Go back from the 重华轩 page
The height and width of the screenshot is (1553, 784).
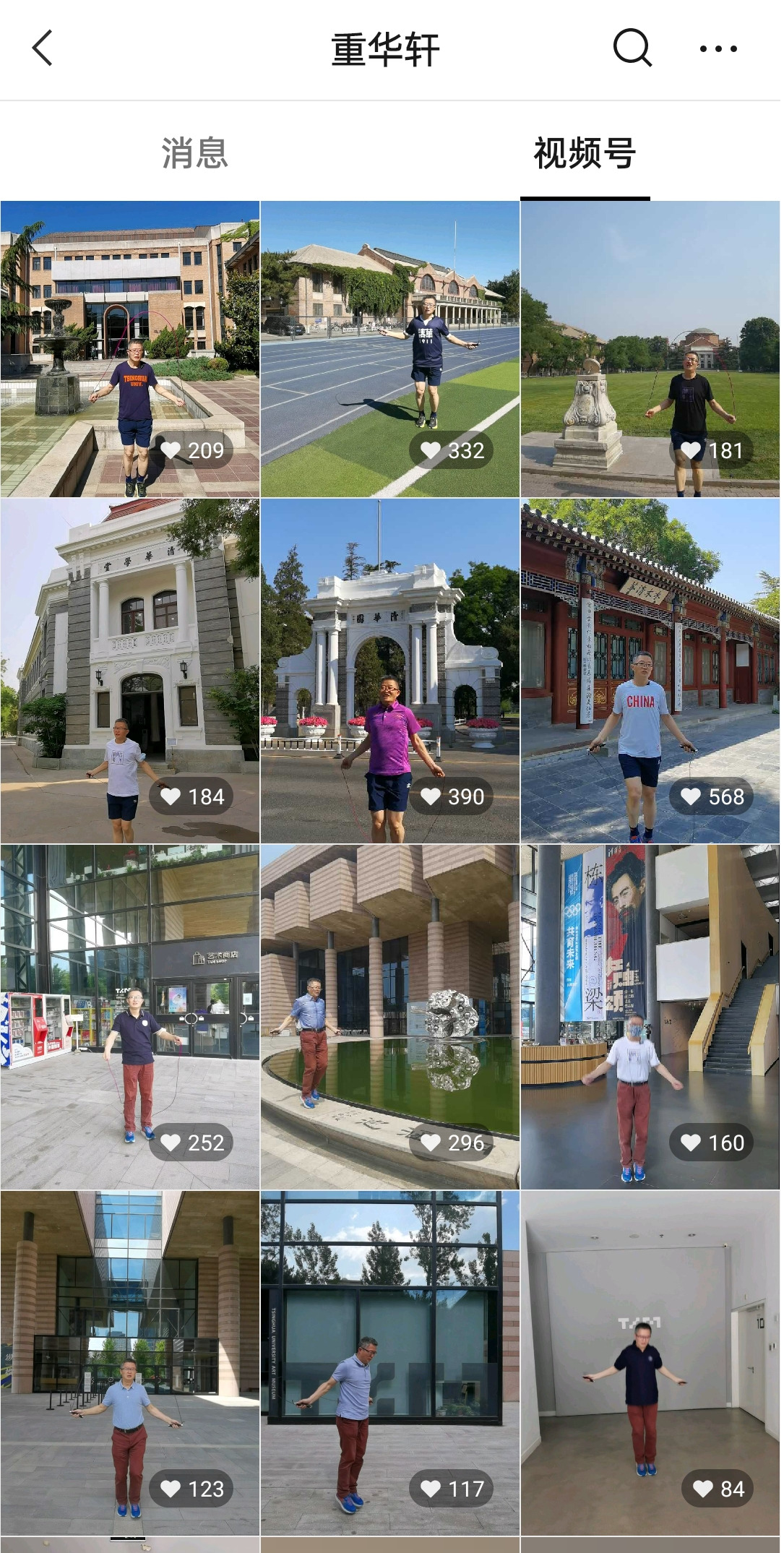[x=43, y=48]
